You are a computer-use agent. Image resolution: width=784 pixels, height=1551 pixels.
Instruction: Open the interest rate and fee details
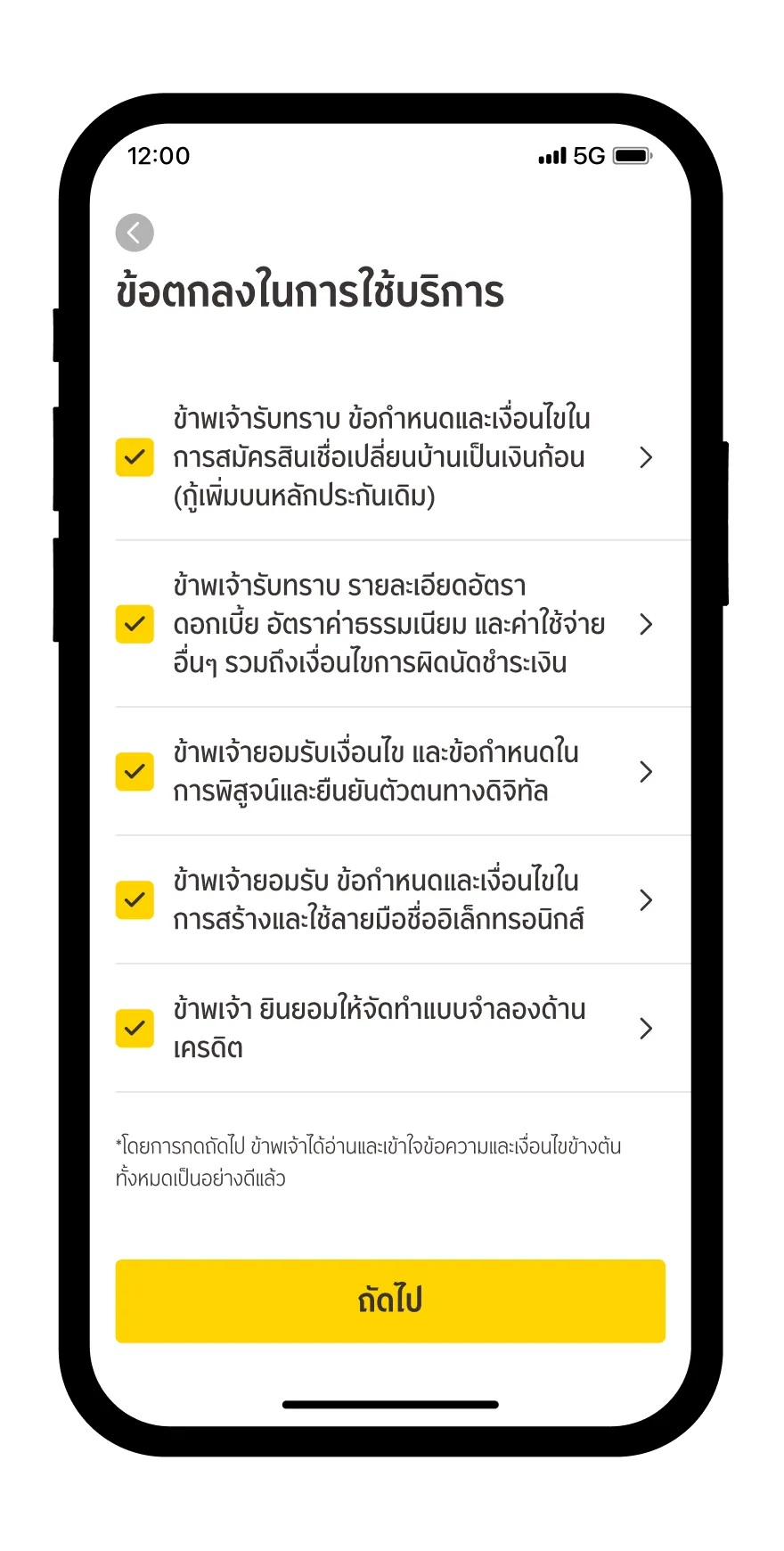(646, 624)
